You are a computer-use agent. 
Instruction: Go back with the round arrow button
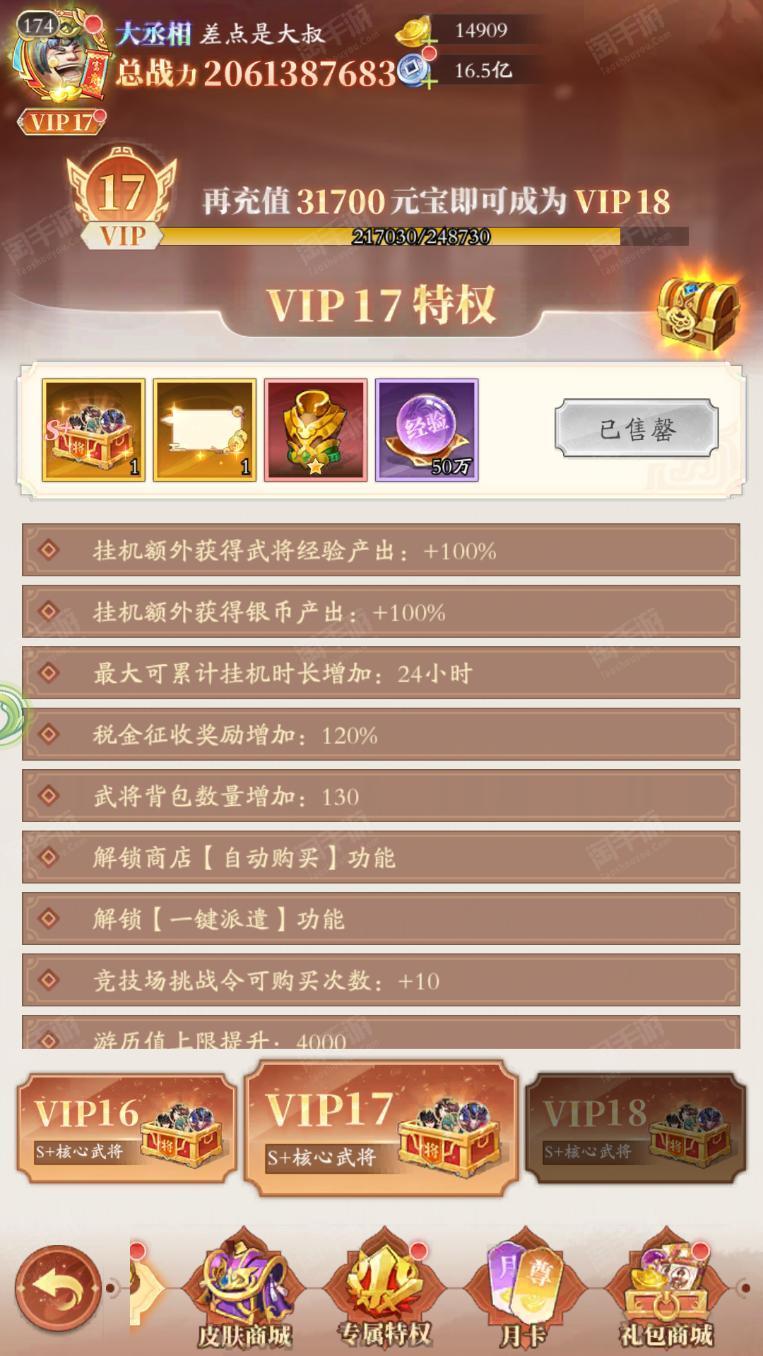pyautogui.click(x=57, y=1287)
